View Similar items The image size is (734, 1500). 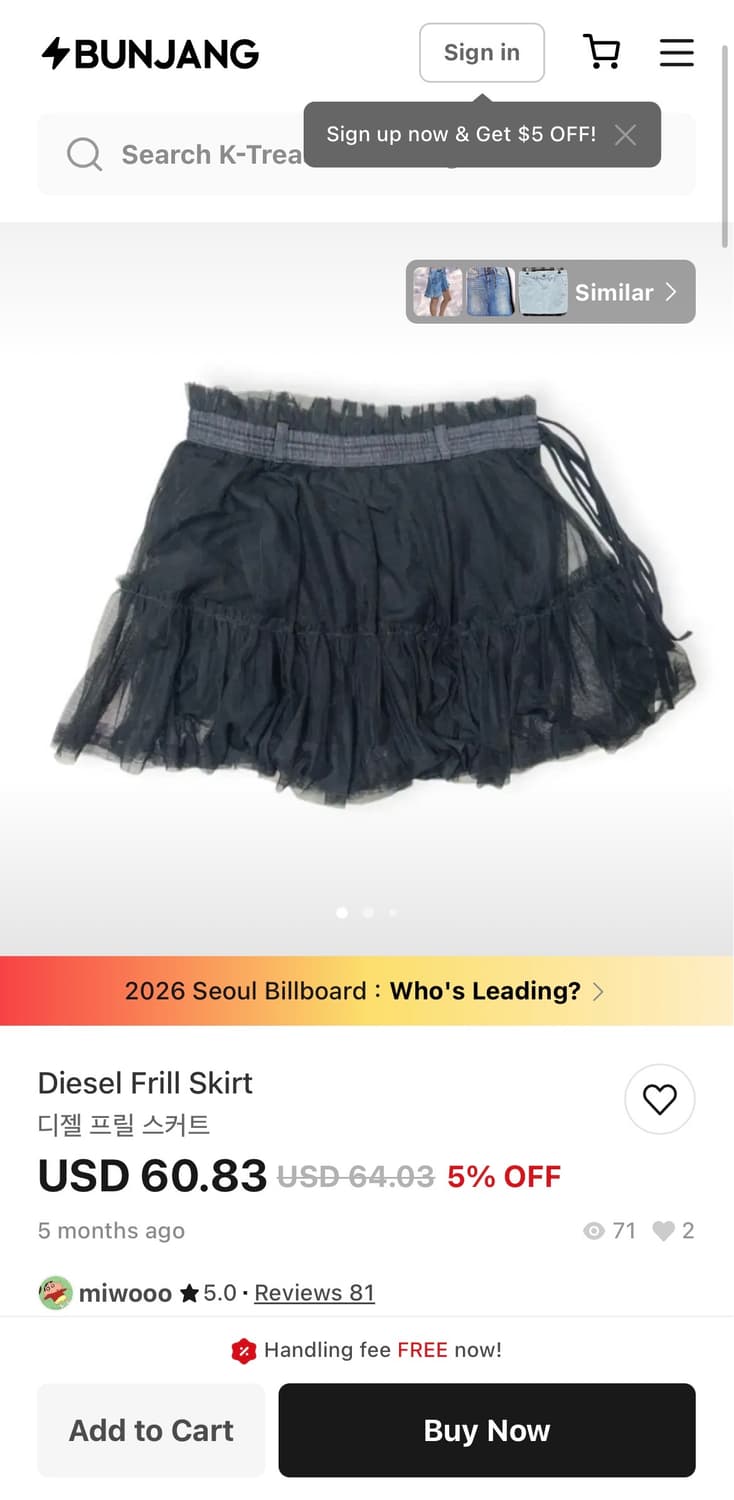(x=550, y=292)
